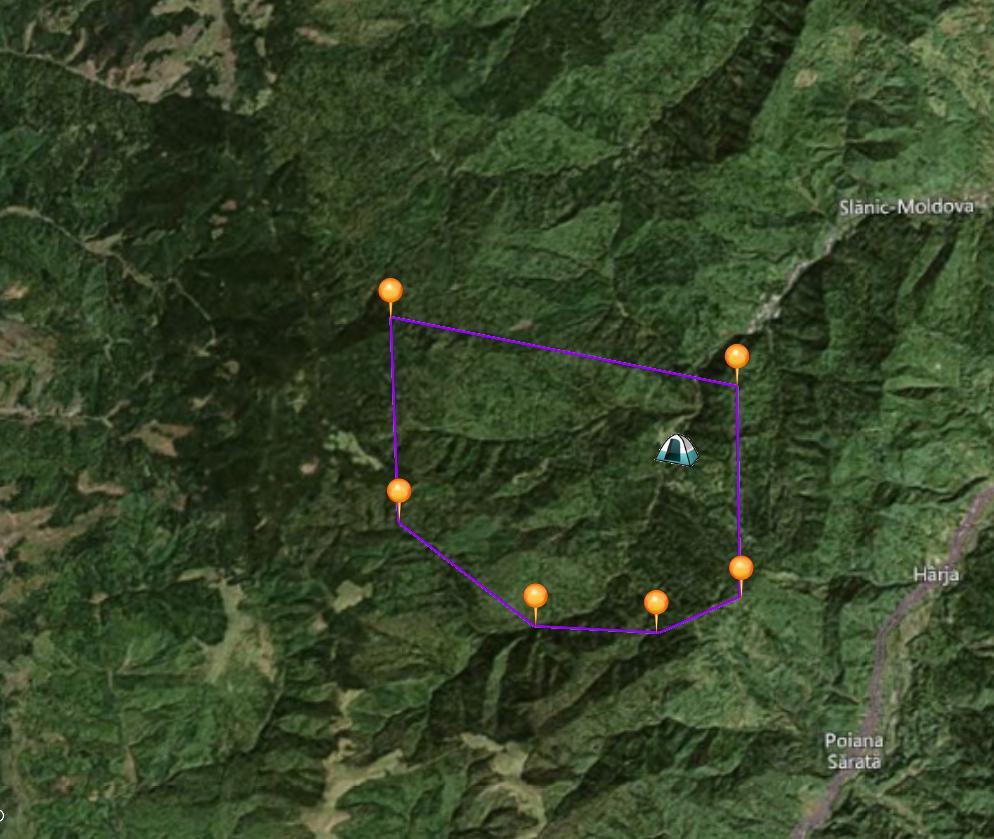Select the orange pin nearest Slănic-Moldova

point(736,357)
